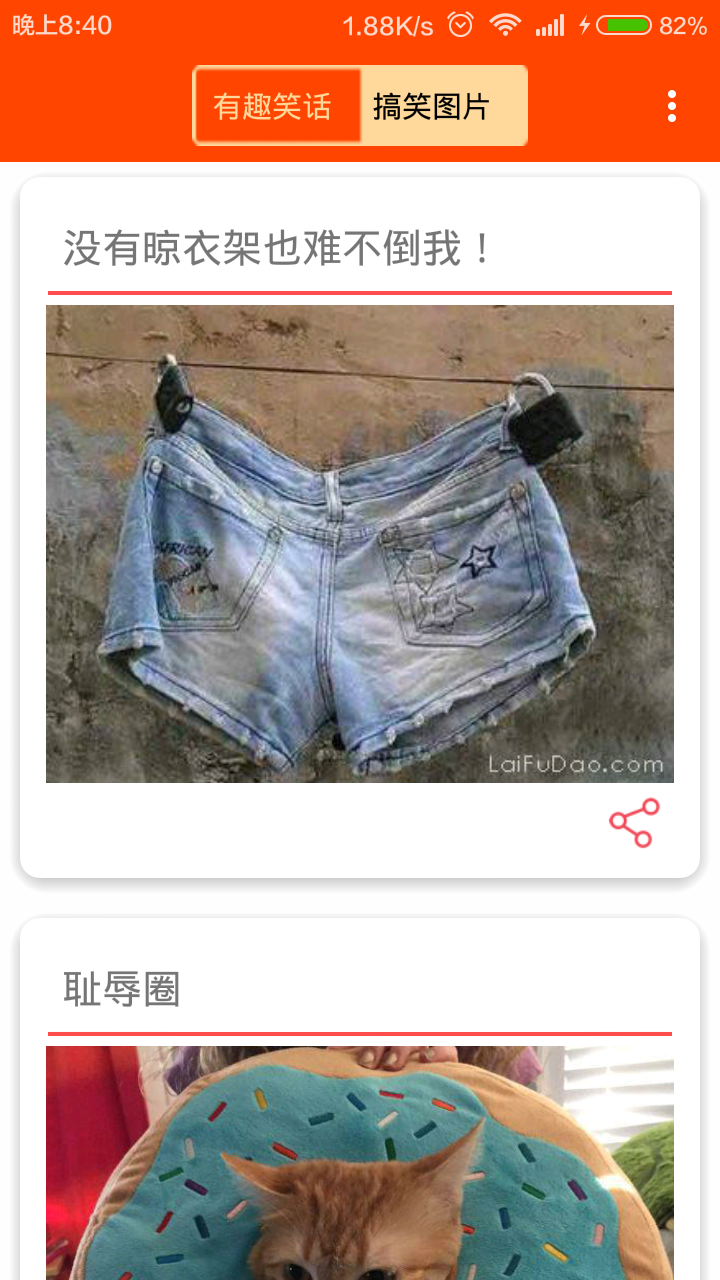Screen dimensions: 720x1280
Task: Open the 没有晾衣架也难不倒我 picture
Action: pyautogui.click(x=360, y=543)
